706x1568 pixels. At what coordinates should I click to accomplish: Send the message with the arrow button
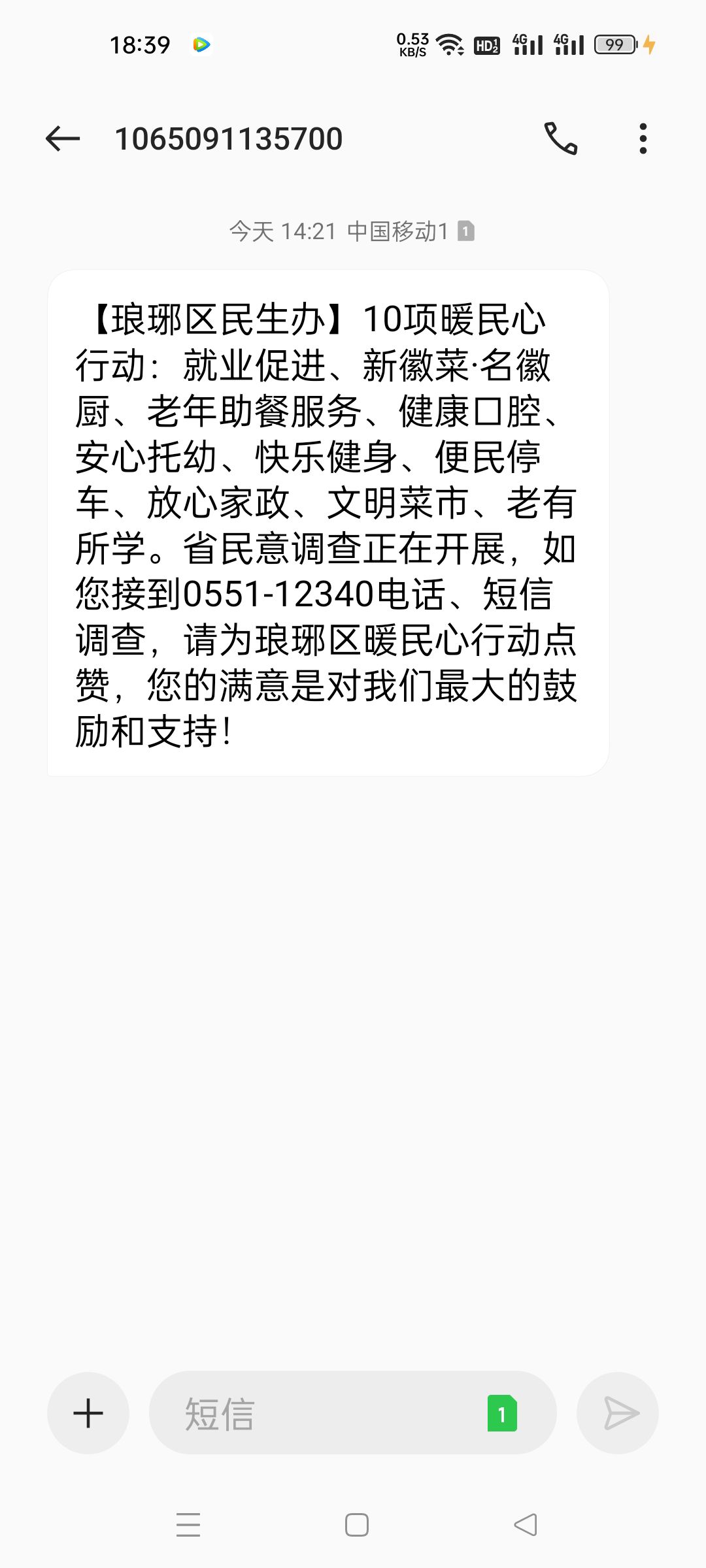(x=618, y=1413)
